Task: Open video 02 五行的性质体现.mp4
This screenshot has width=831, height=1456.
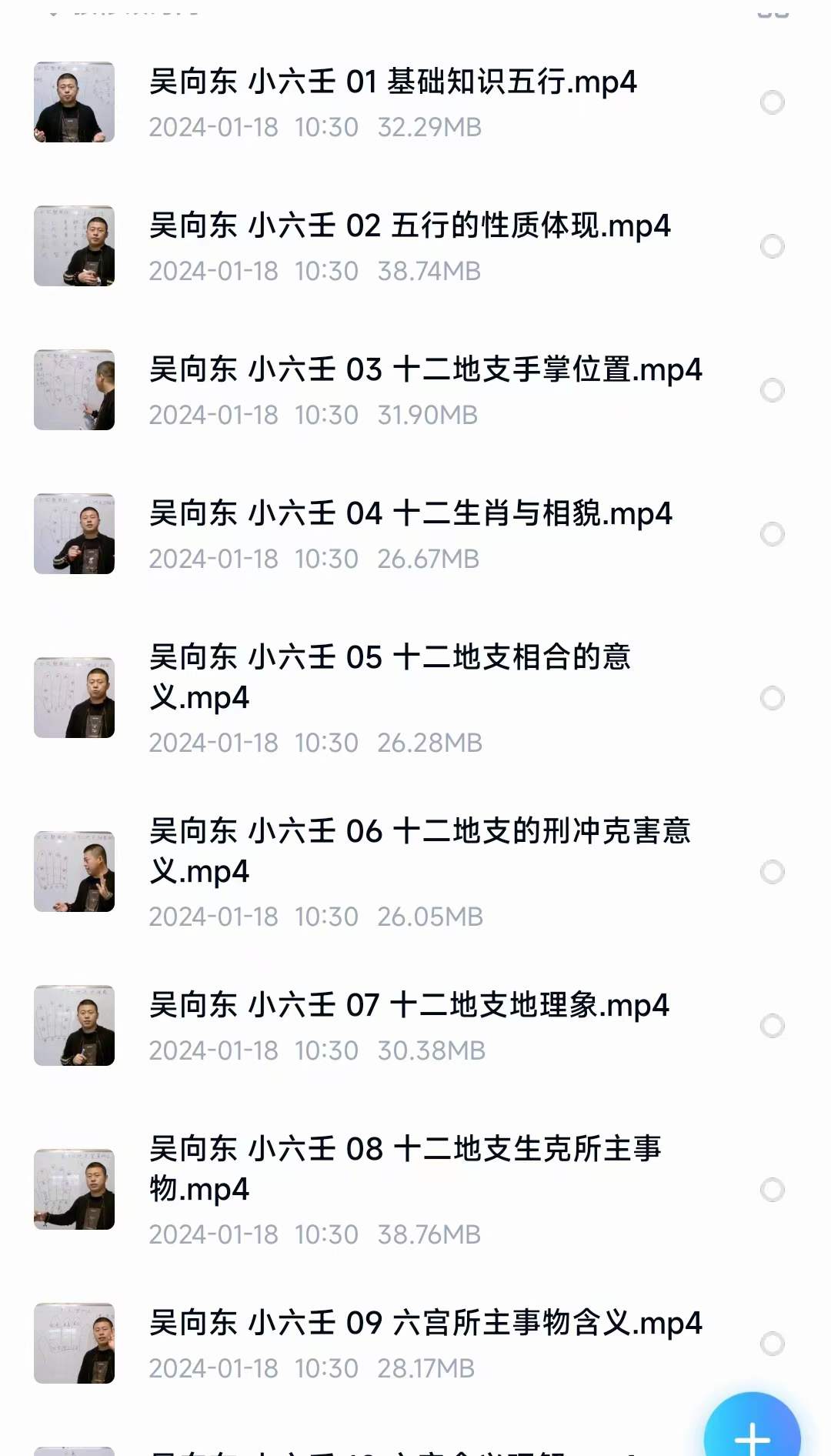Action: click(x=409, y=226)
